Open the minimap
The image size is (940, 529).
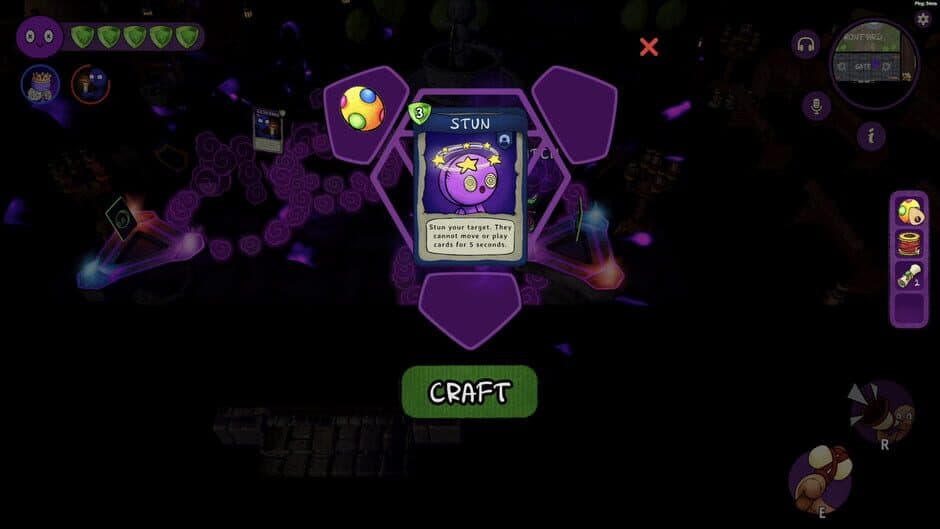click(873, 62)
